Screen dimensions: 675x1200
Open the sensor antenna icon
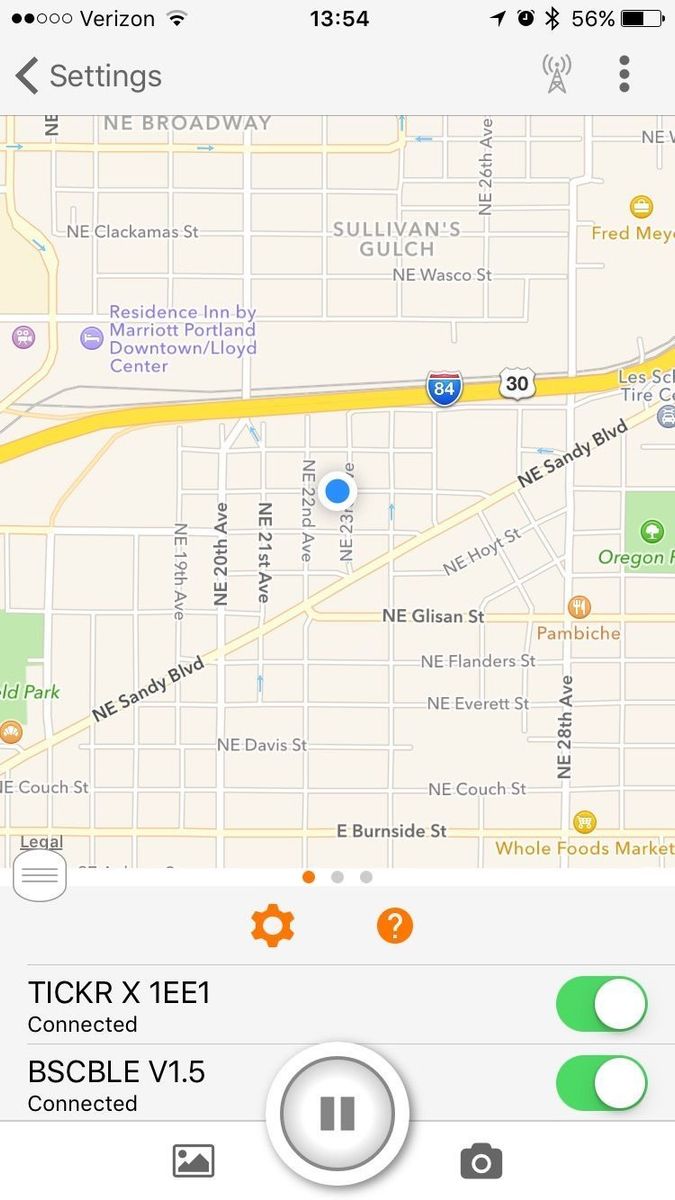557,74
